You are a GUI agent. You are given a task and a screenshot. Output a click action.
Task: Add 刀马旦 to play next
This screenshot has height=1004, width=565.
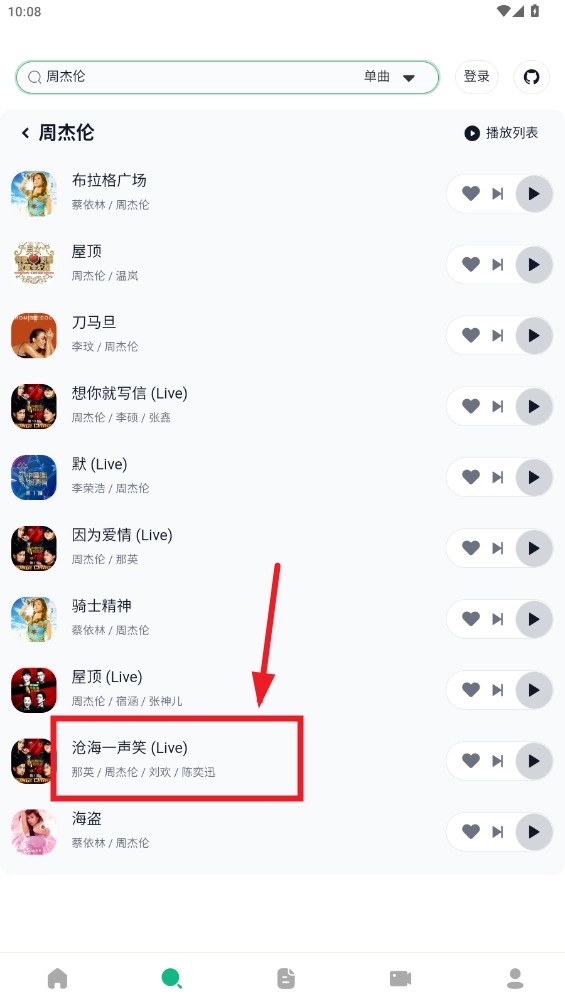point(498,335)
